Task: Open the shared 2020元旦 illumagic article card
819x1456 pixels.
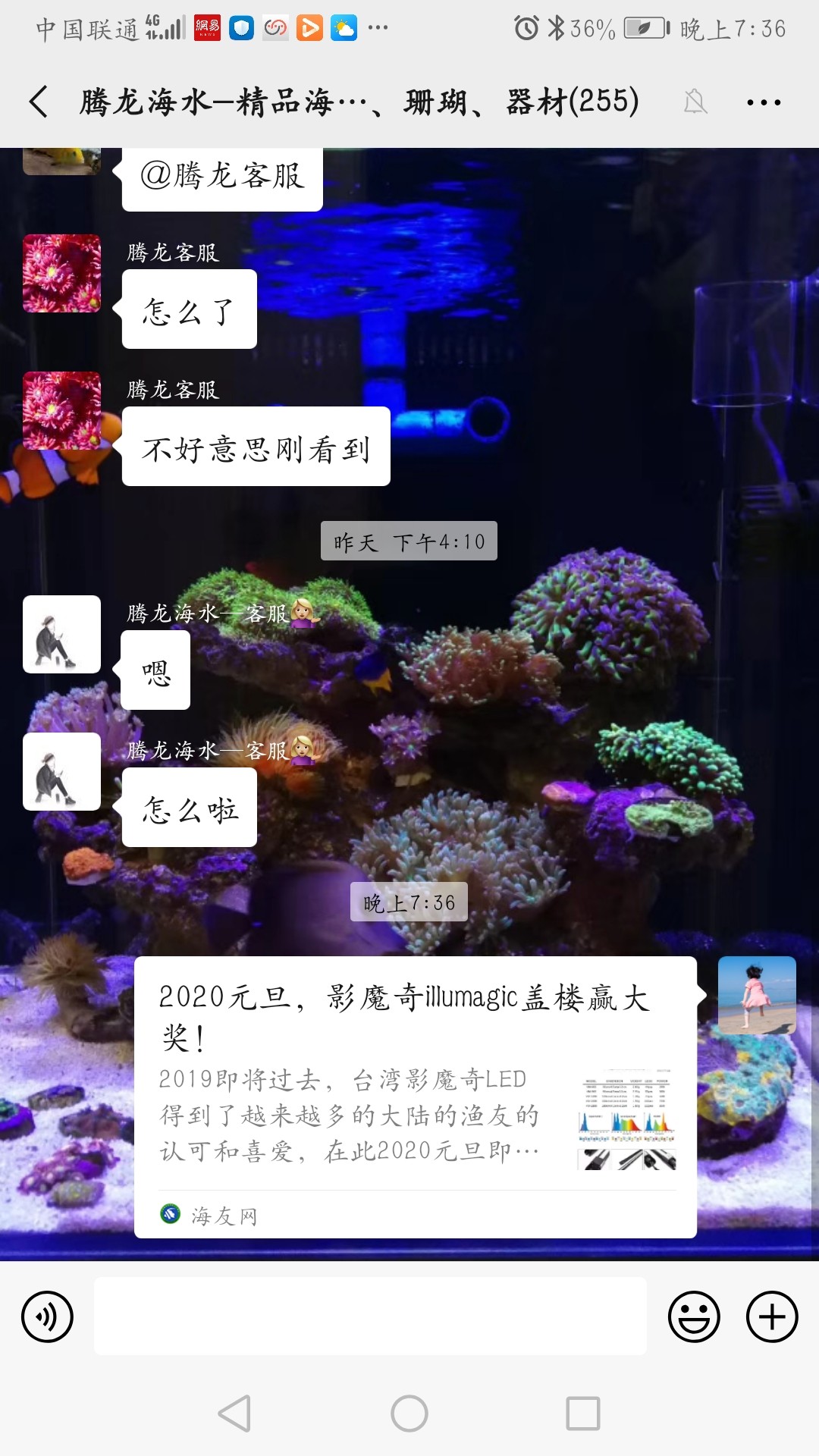Action: [x=415, y=1096]
